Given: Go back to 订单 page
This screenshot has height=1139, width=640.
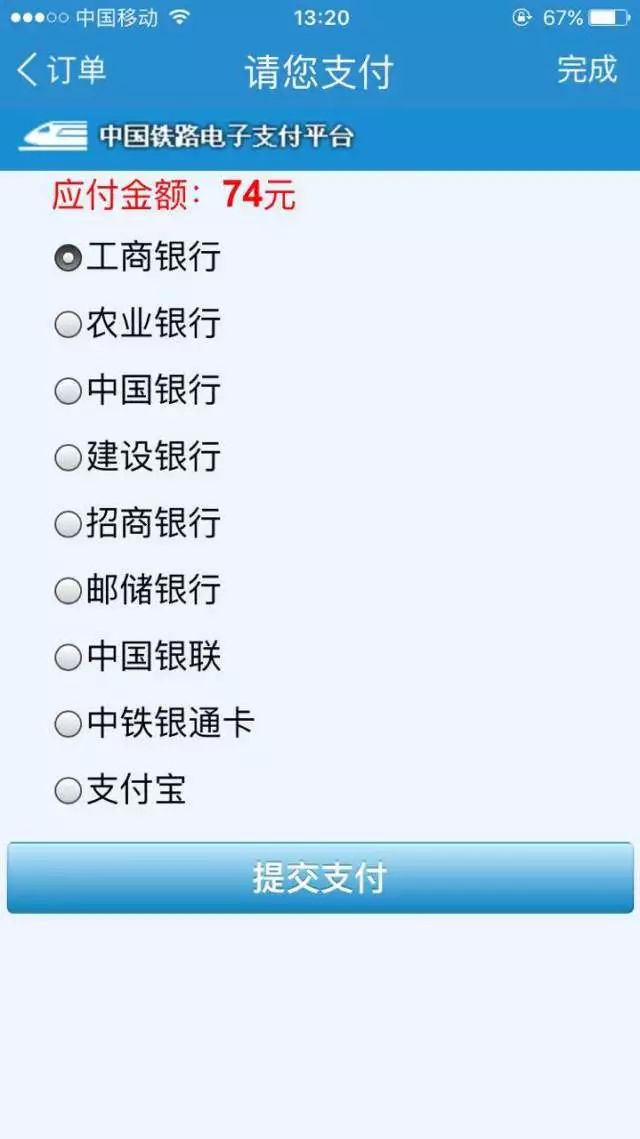Looking at the screenshot, I should pyautogui.click(x=62, y=71).
